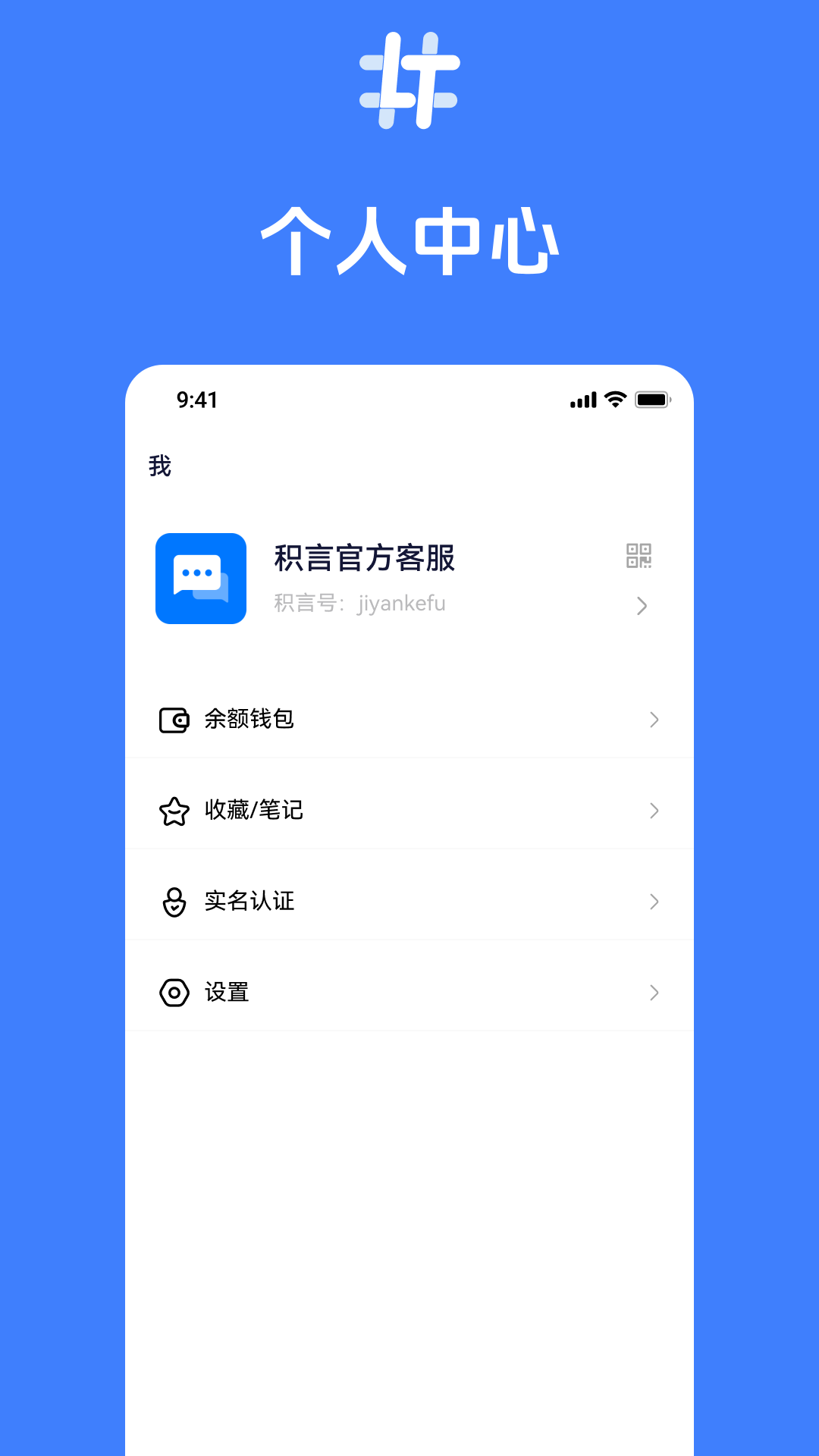Tap the 9:41 clock display
Viewport: 819px width, 1456px height.
pos(196,400)
